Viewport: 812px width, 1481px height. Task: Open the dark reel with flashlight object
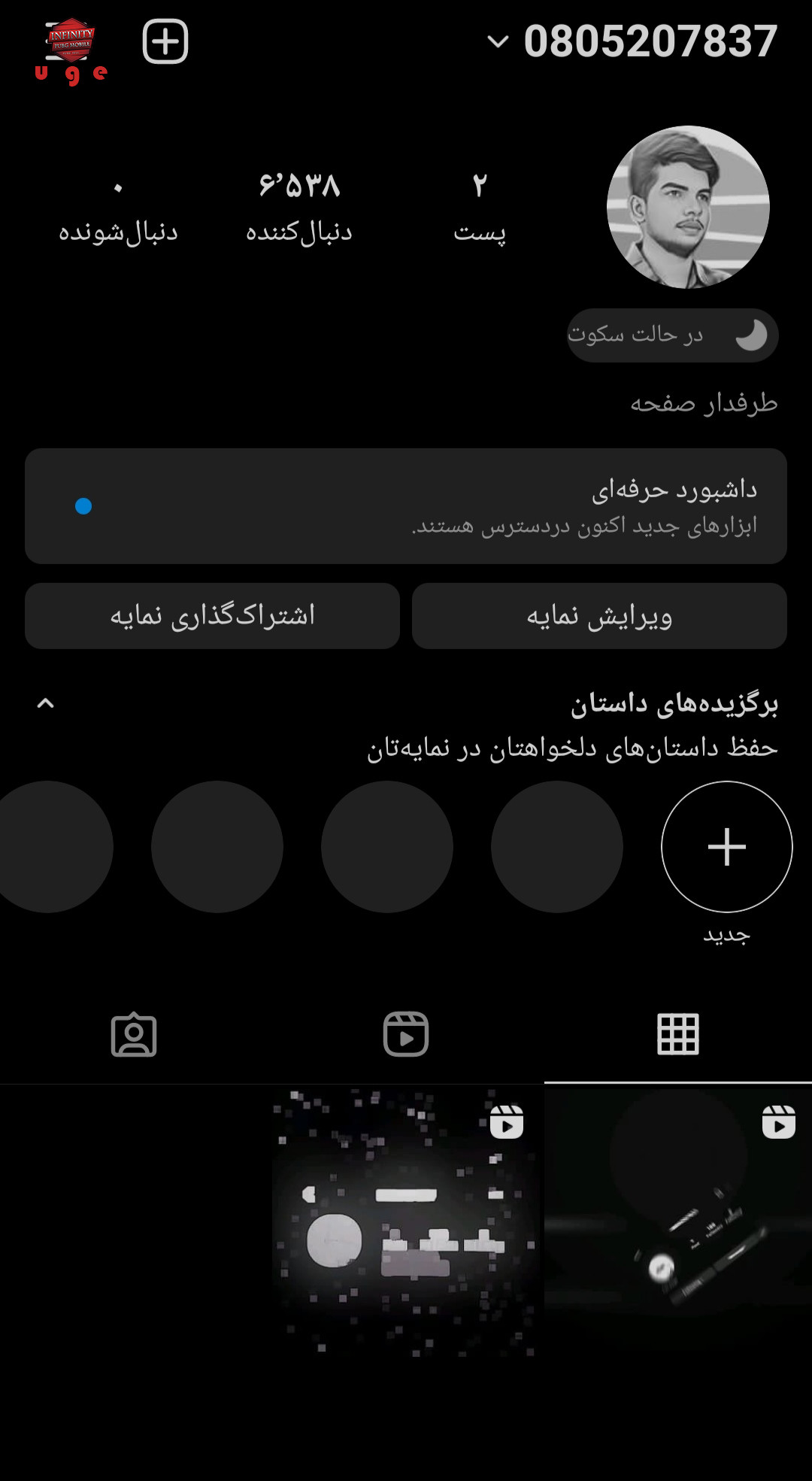coord(678,1220)
